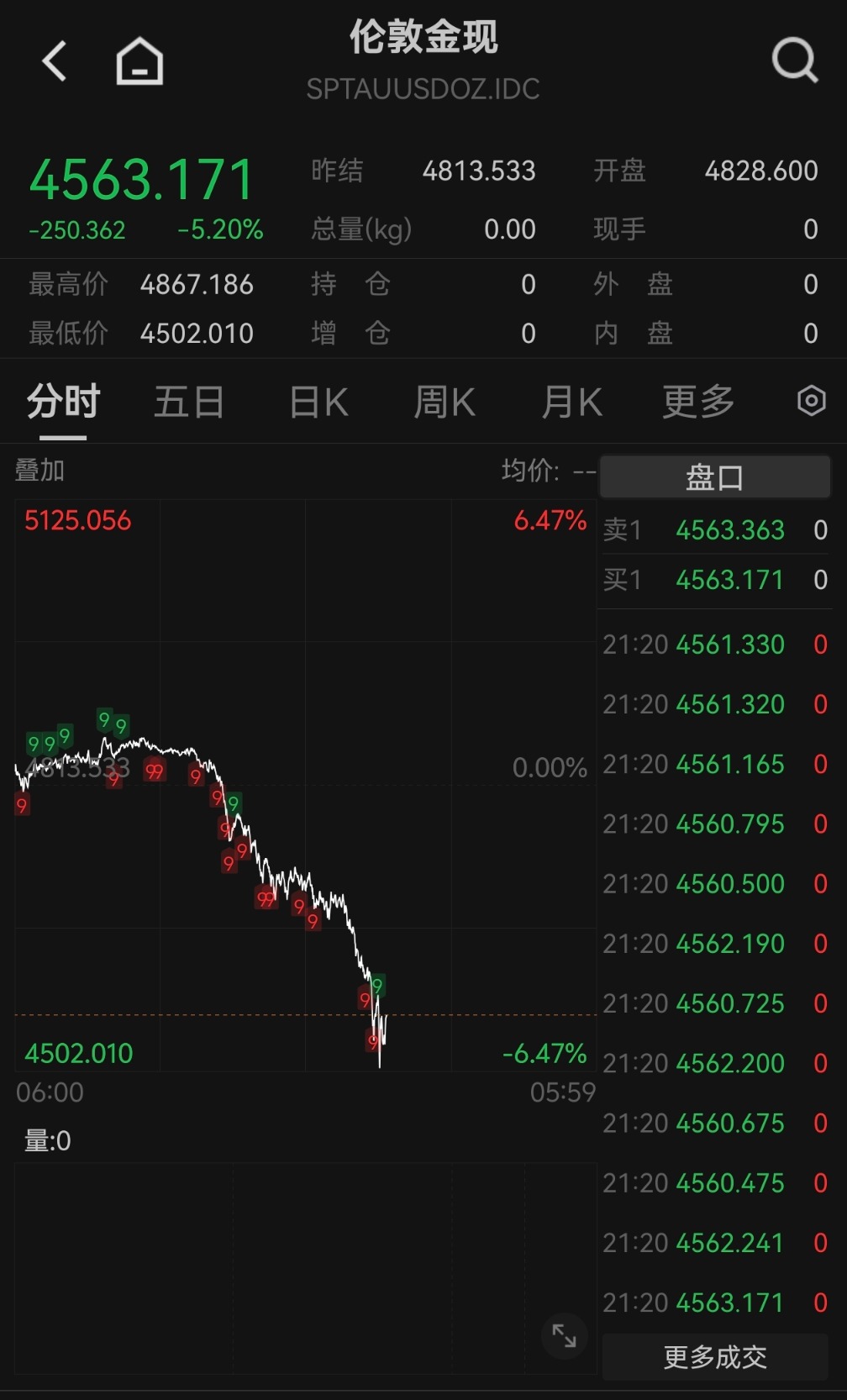Open the chart settings gear icon

coord(812,402)
